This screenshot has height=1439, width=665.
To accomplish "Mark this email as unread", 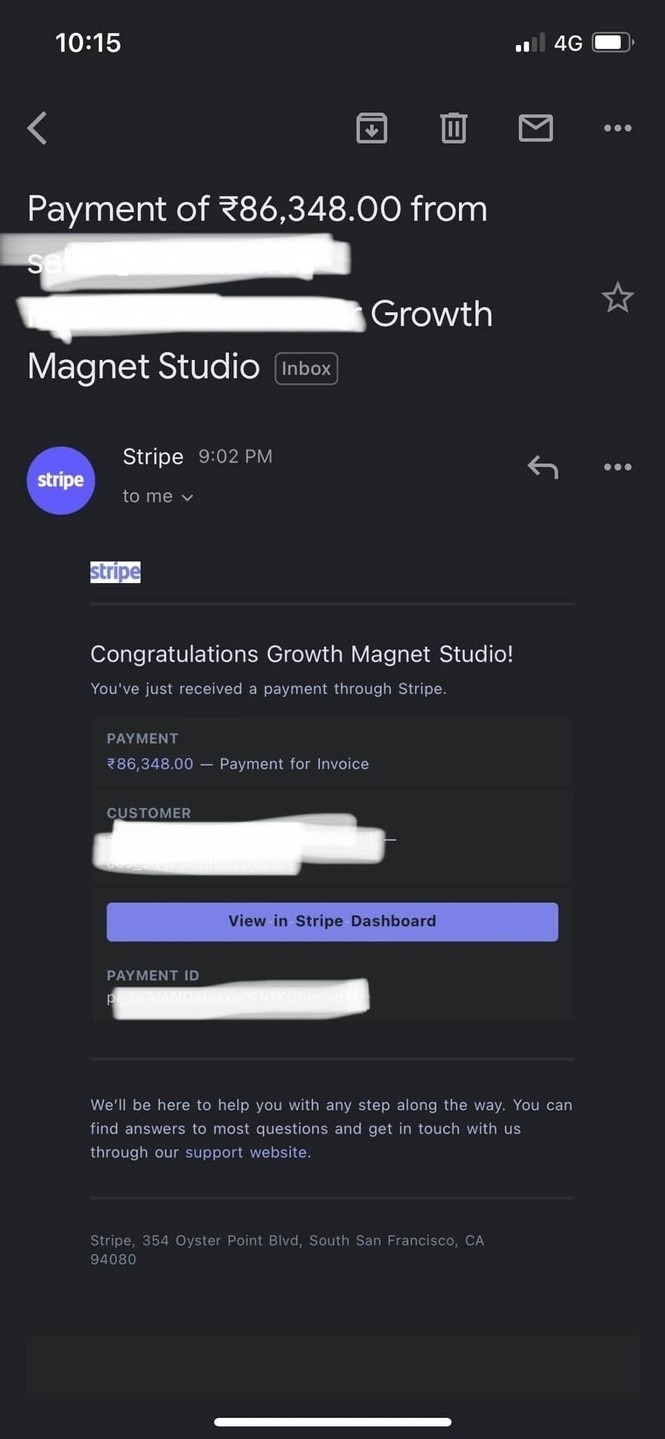I will [535, 128].
